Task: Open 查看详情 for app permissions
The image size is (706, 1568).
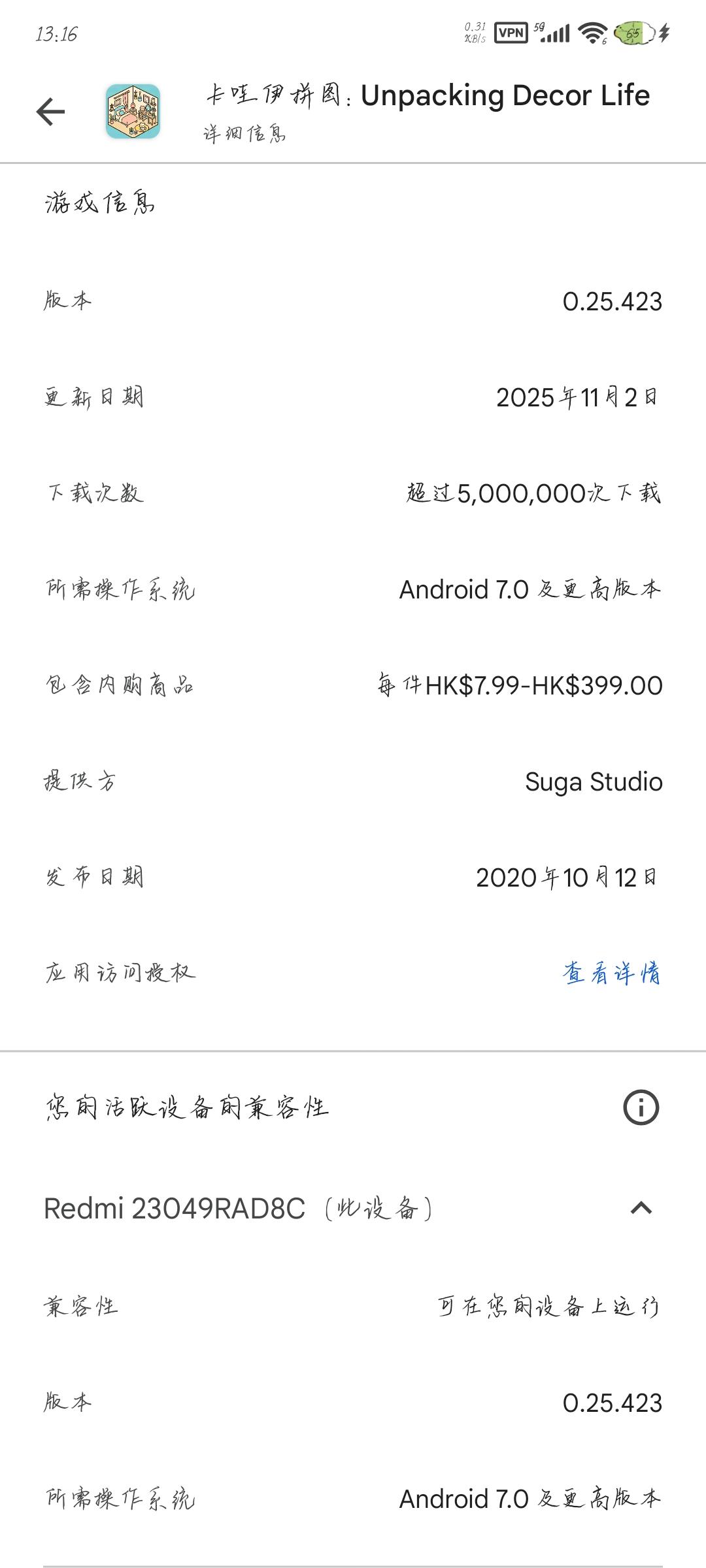Action: point(611,973)
